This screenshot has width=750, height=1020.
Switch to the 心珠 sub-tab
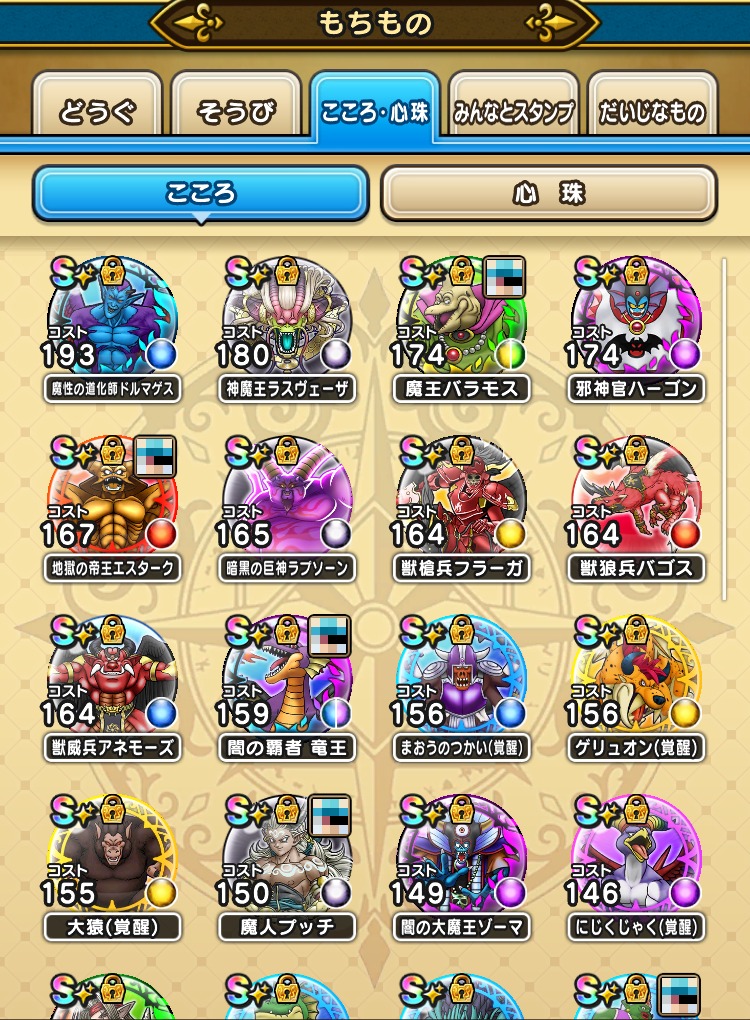[x=549, y=193]
